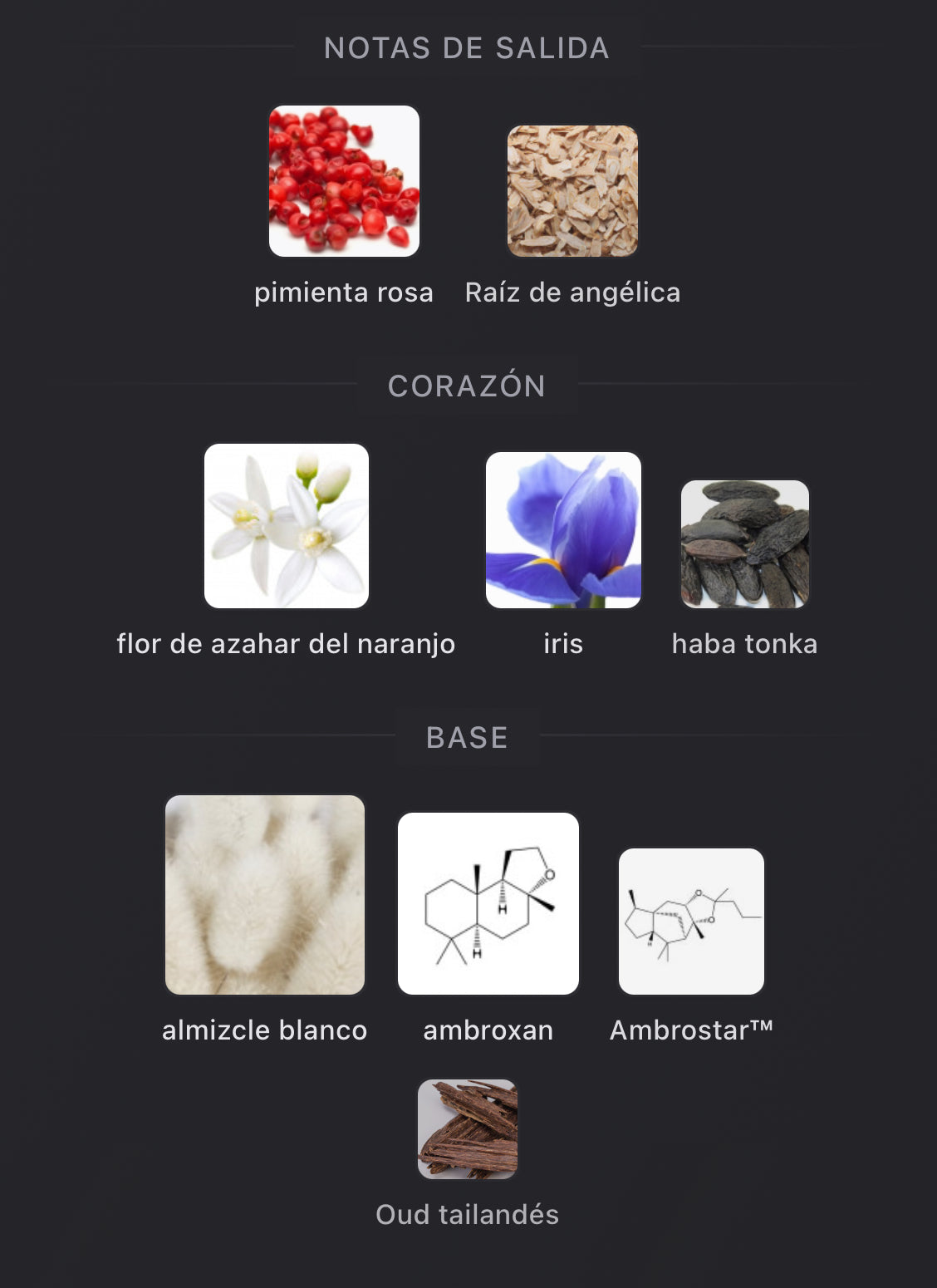
Task: View the Raíz de angélica note
Action: [572, 191]
